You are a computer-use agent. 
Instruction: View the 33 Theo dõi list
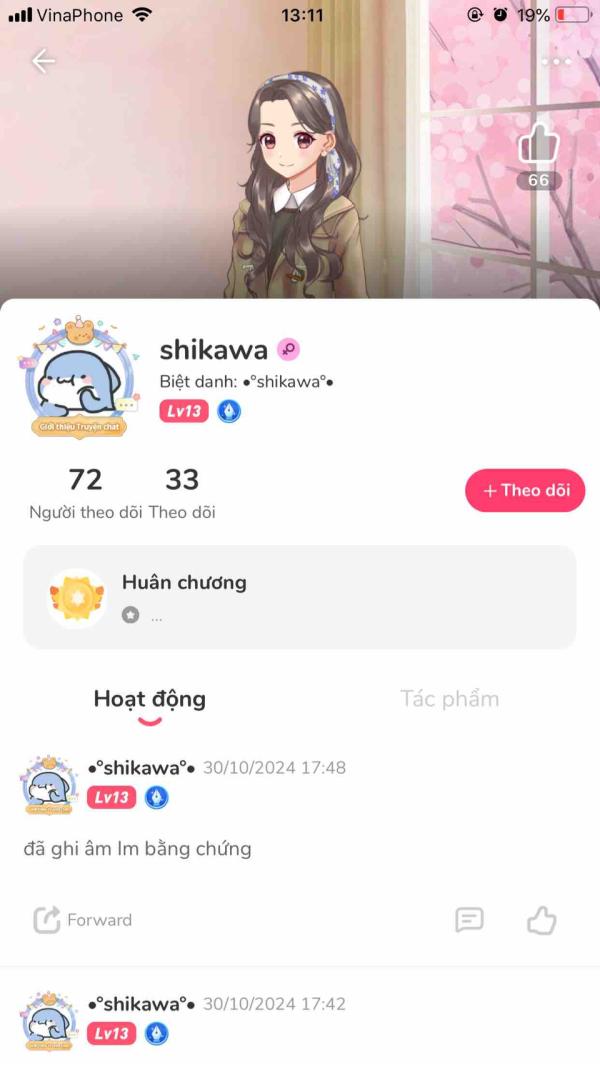tap(182, 493)
